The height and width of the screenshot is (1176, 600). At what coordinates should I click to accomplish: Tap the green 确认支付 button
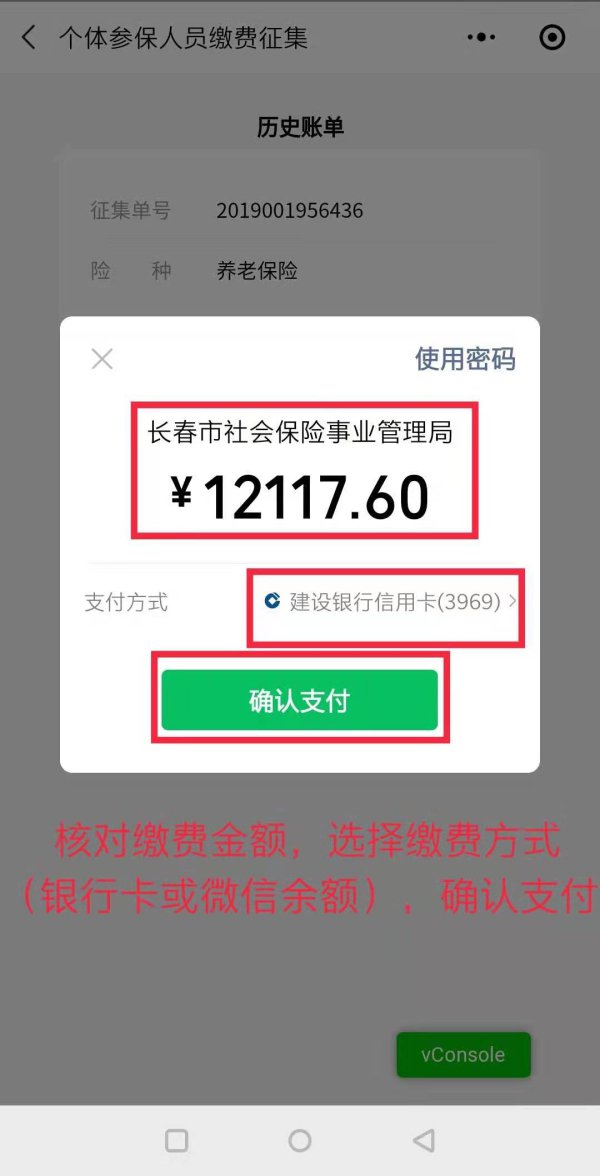pyautogui.click(x=300, y=700)
